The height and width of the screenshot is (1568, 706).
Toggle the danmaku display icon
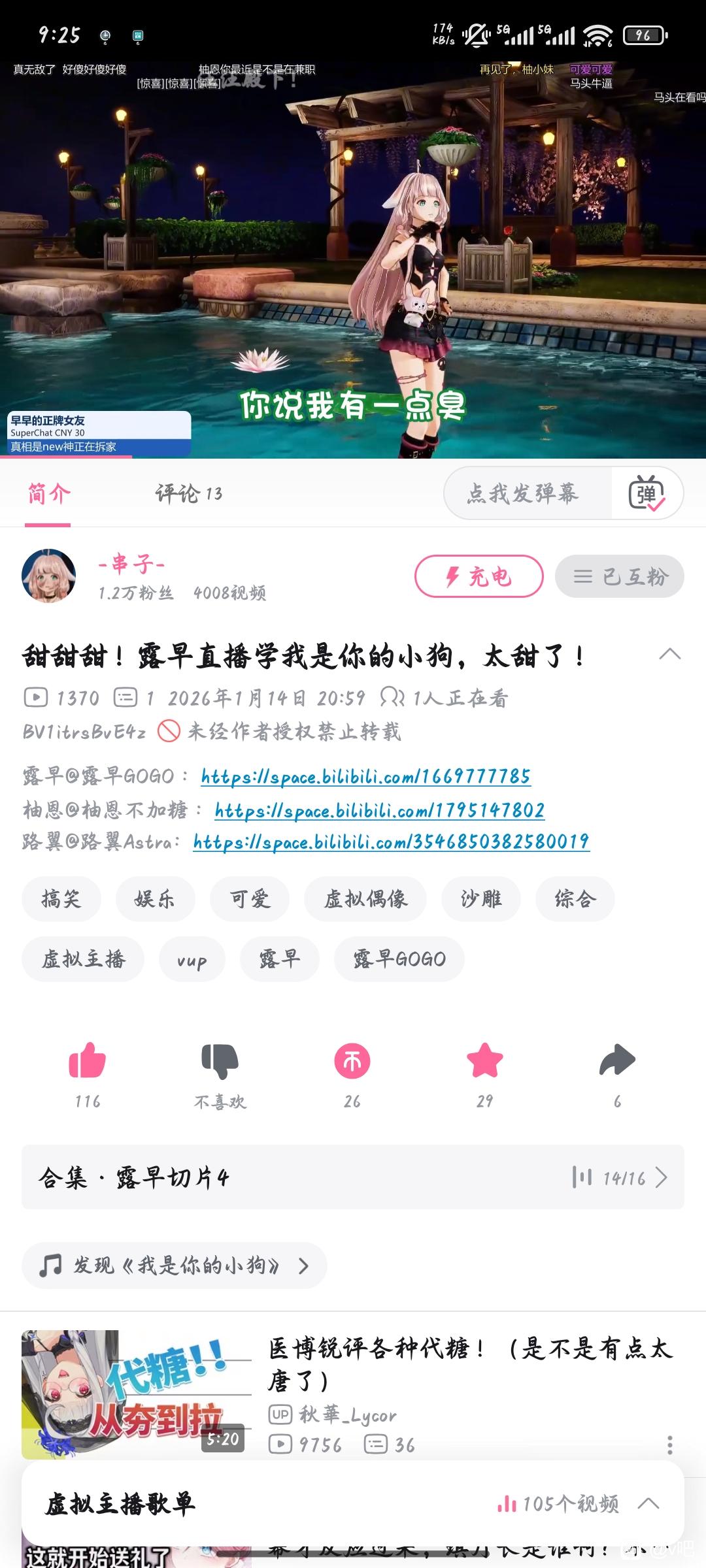646,493
